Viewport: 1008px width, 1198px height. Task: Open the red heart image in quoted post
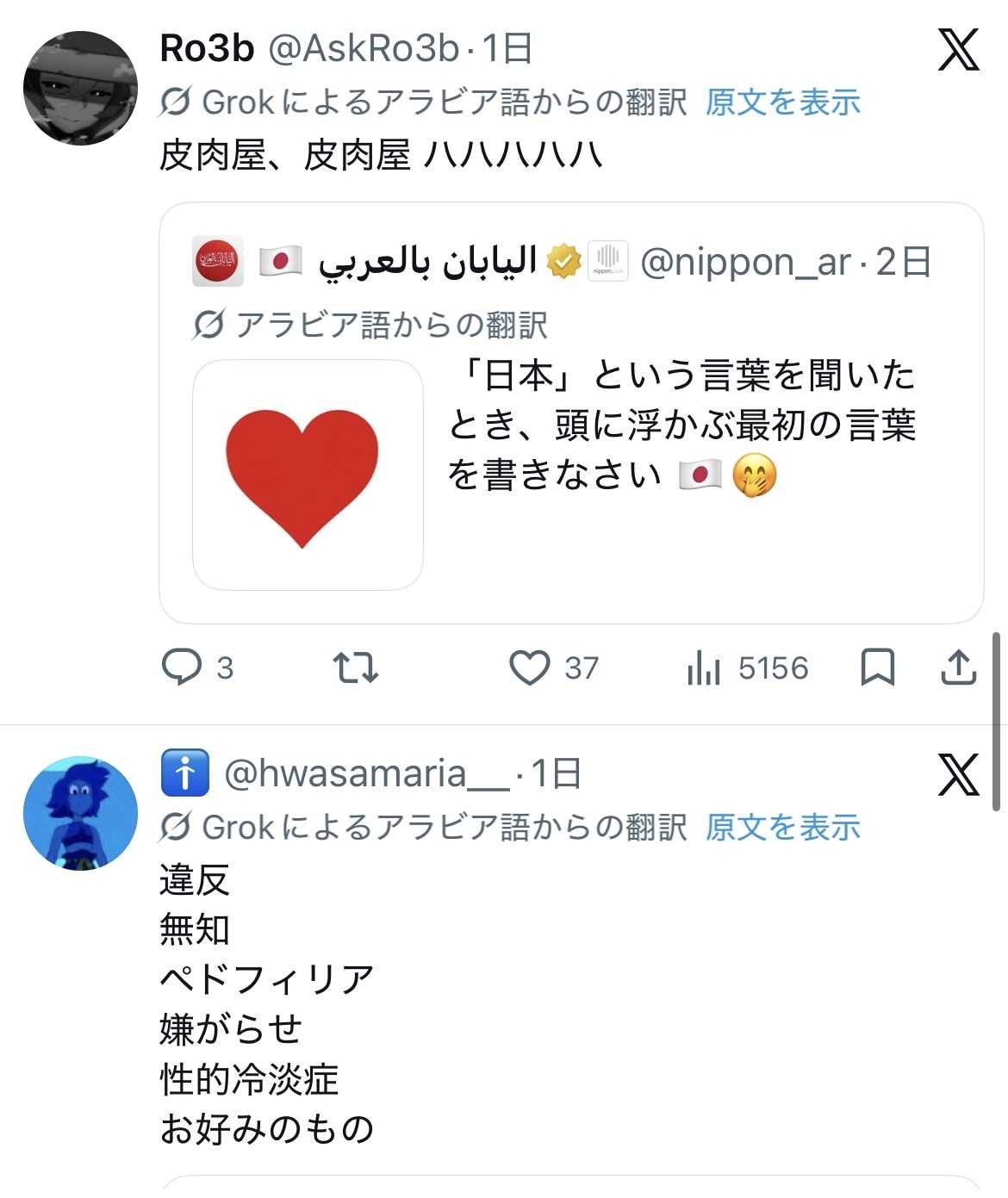pos(308,475)
